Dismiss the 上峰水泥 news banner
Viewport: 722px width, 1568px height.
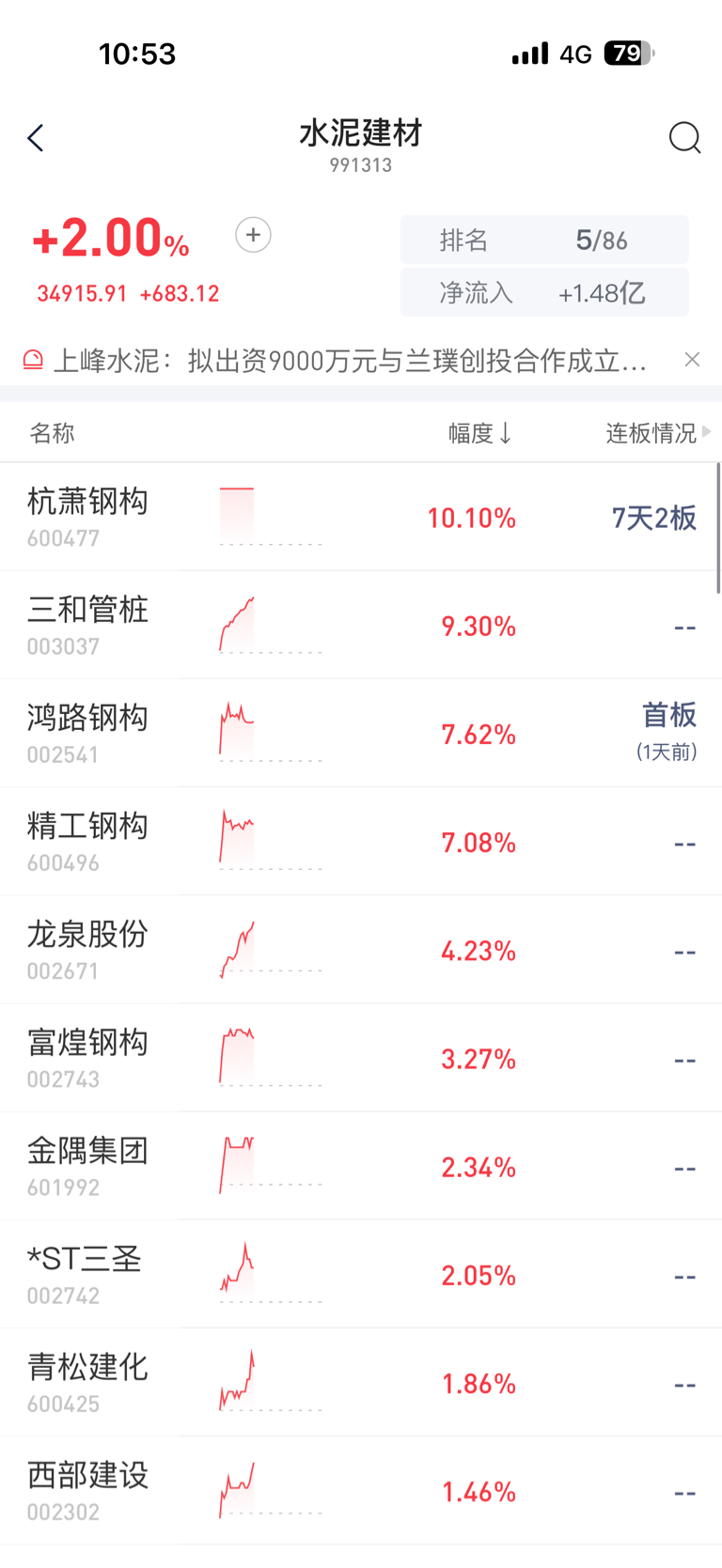pos(693,360)
